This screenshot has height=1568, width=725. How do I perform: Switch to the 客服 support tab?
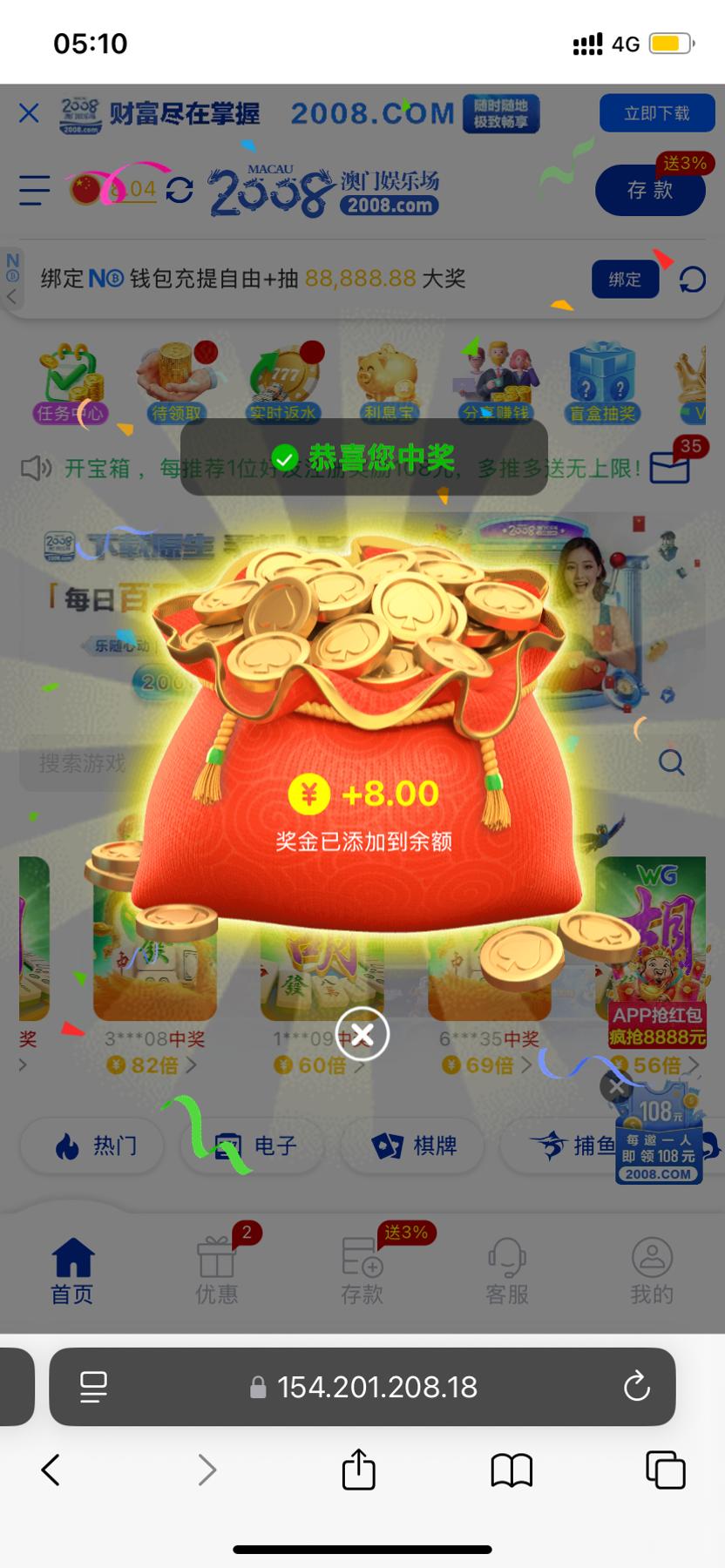coord(506,1271)
